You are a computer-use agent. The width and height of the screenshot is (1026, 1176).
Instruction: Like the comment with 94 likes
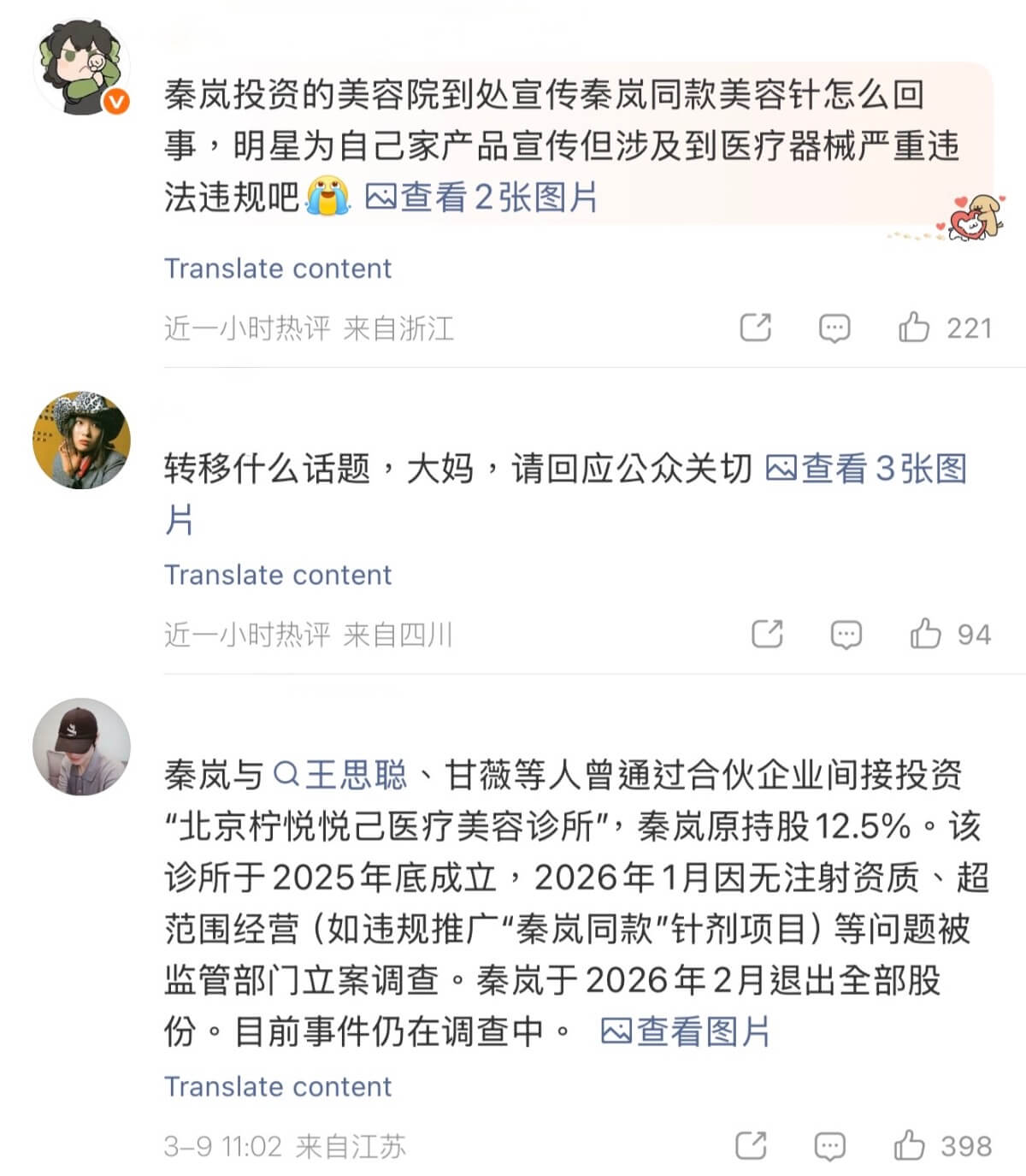click(x=926, y=634)
